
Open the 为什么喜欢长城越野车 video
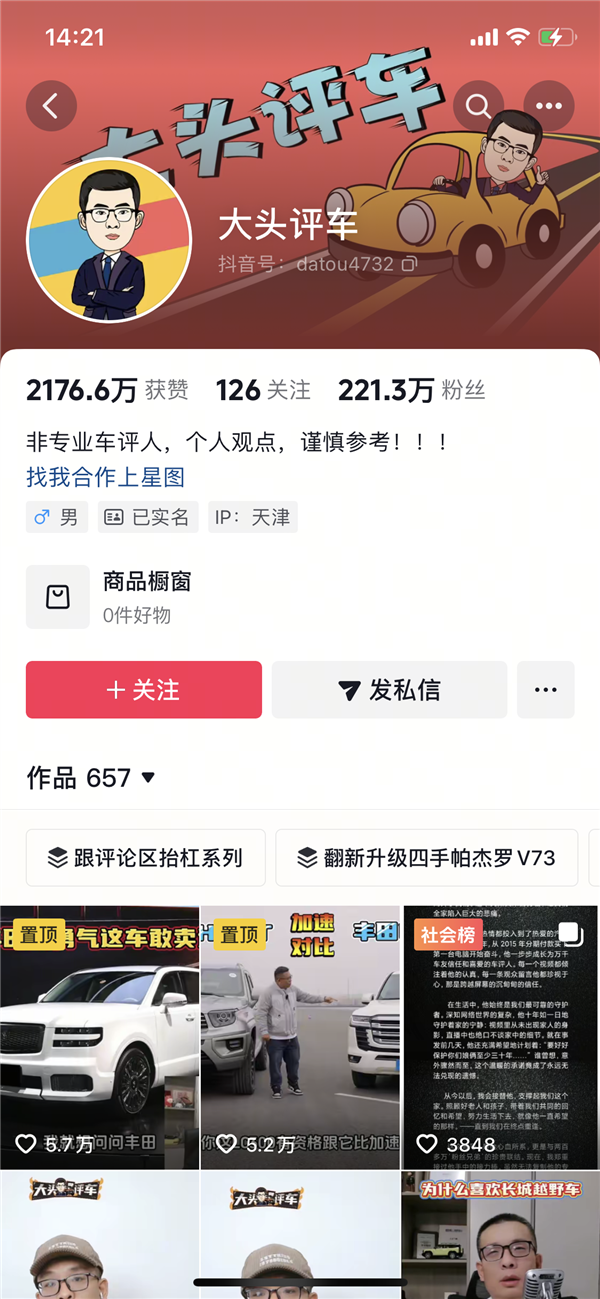tap(500, 1235)
